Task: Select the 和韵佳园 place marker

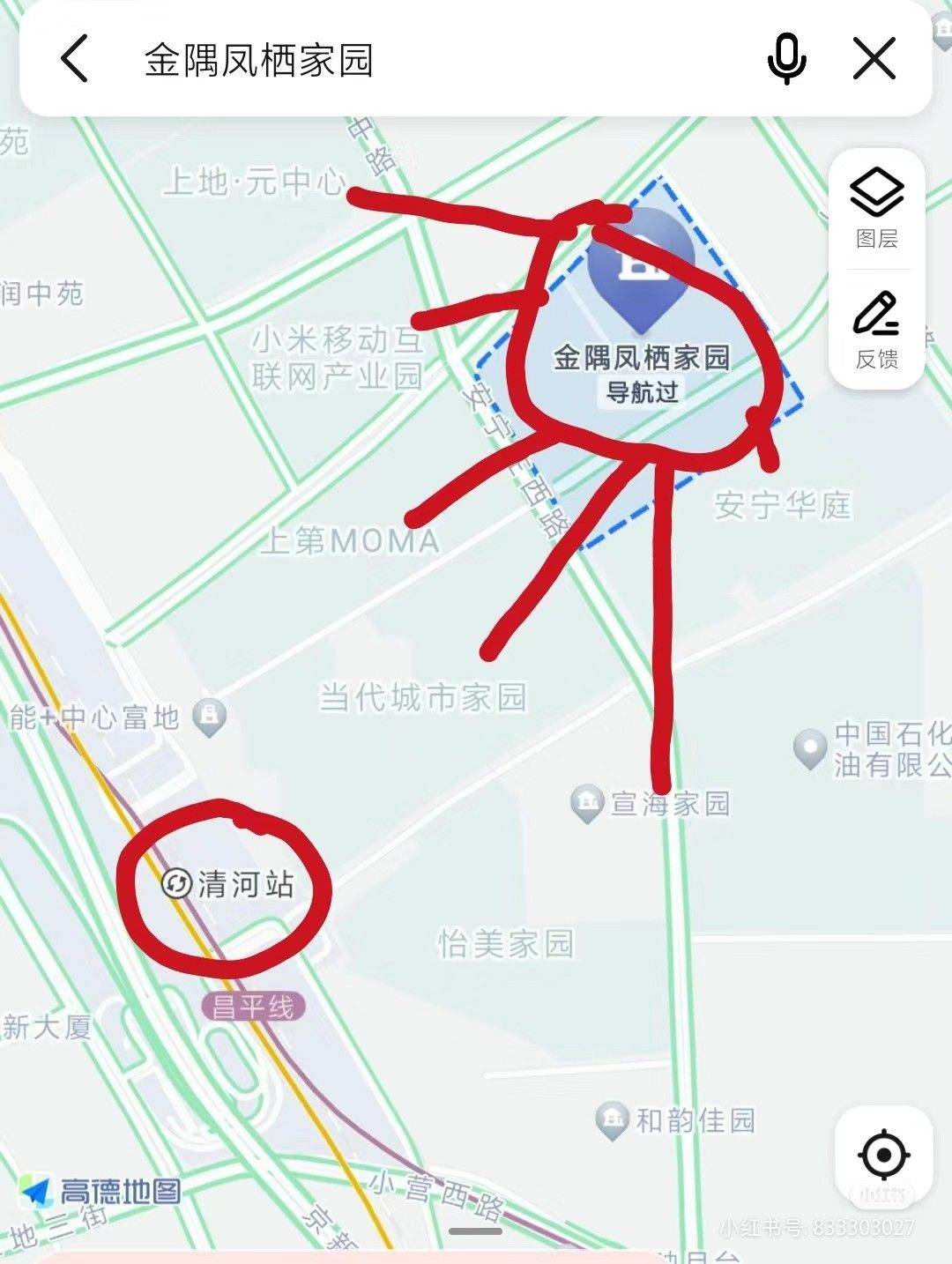Action: pos(611,1119)
